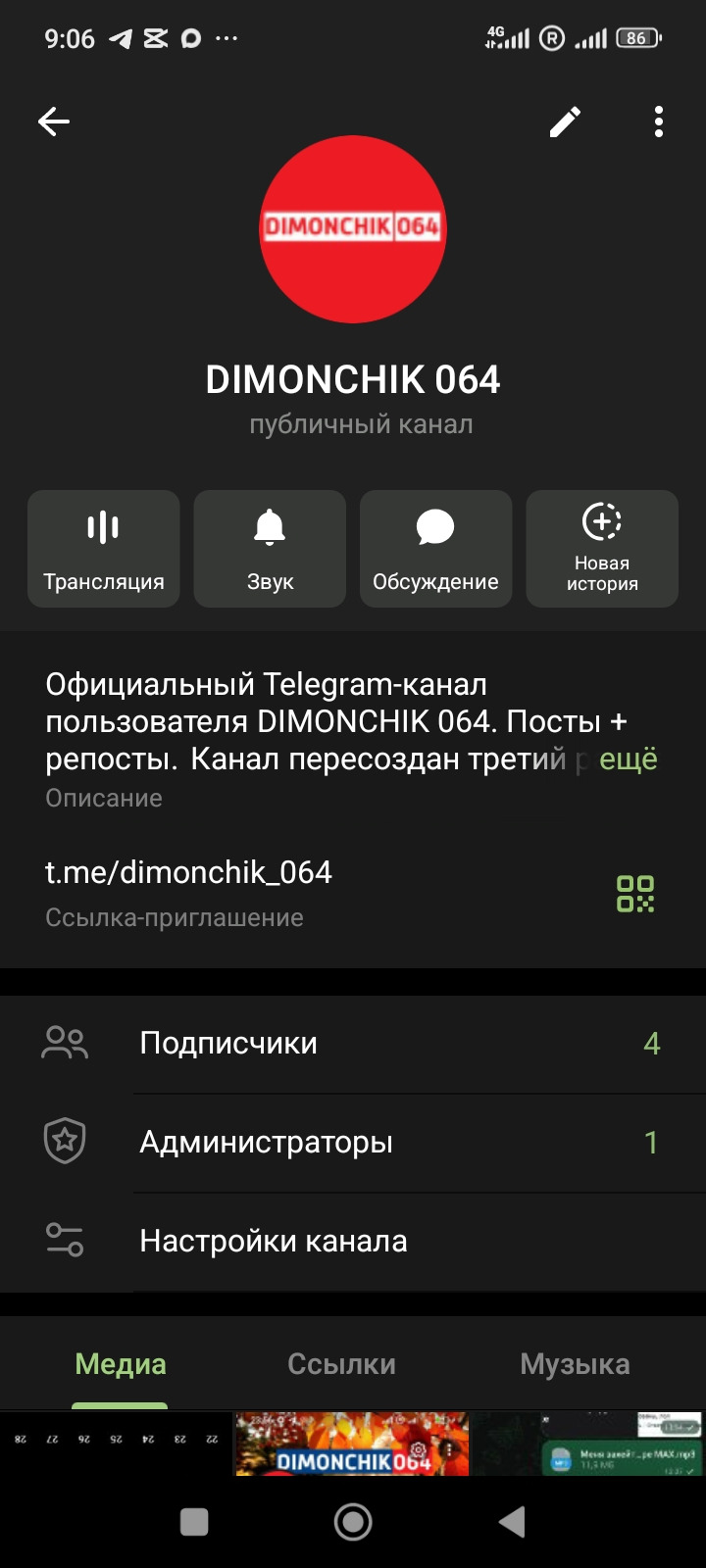
Task: Expand the description with "ещё"
Action: click(629, 759)
